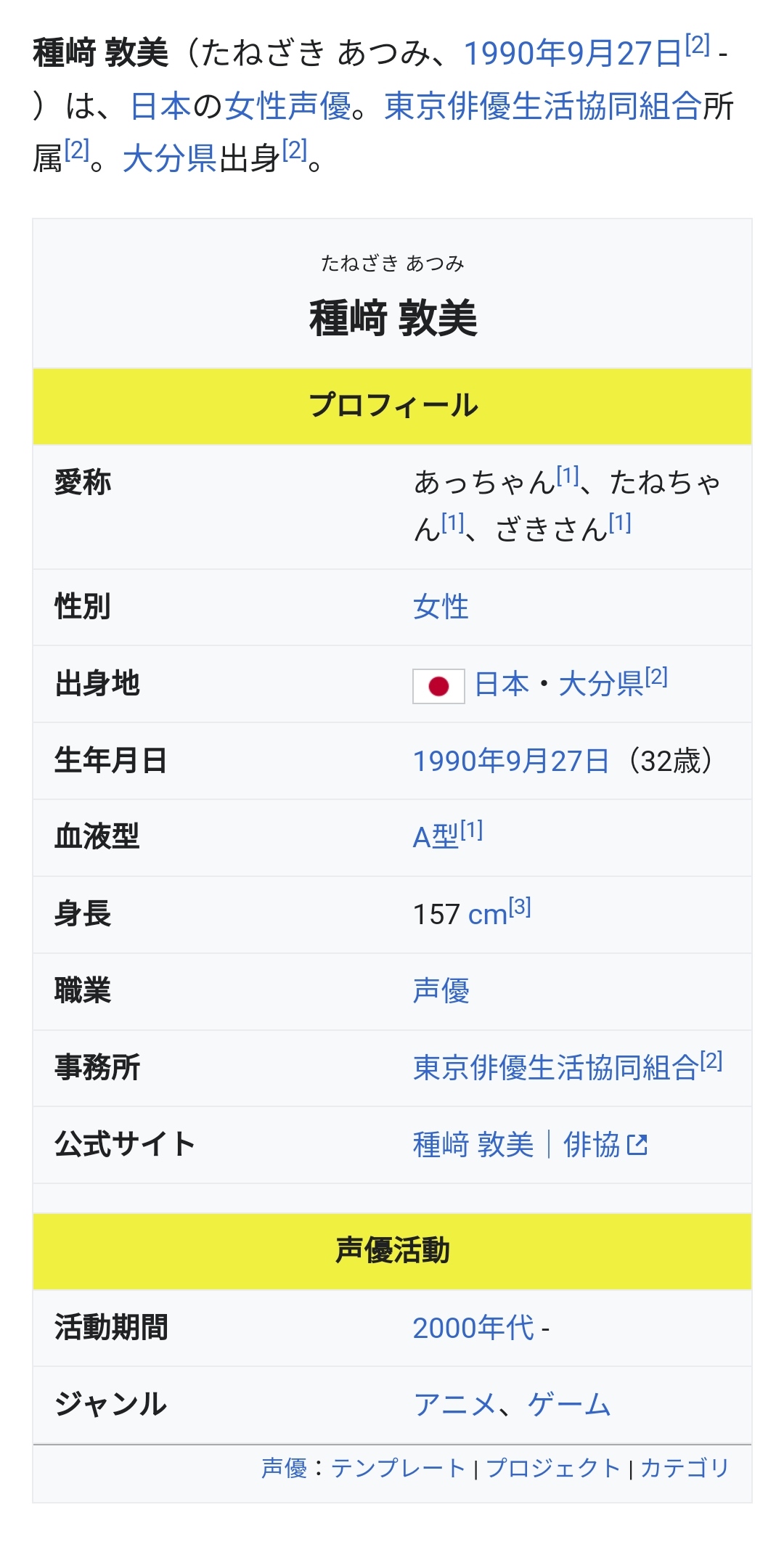
Task: Open the 2000年代 link in 活動期間
Action: click(x=473, y=1328)
